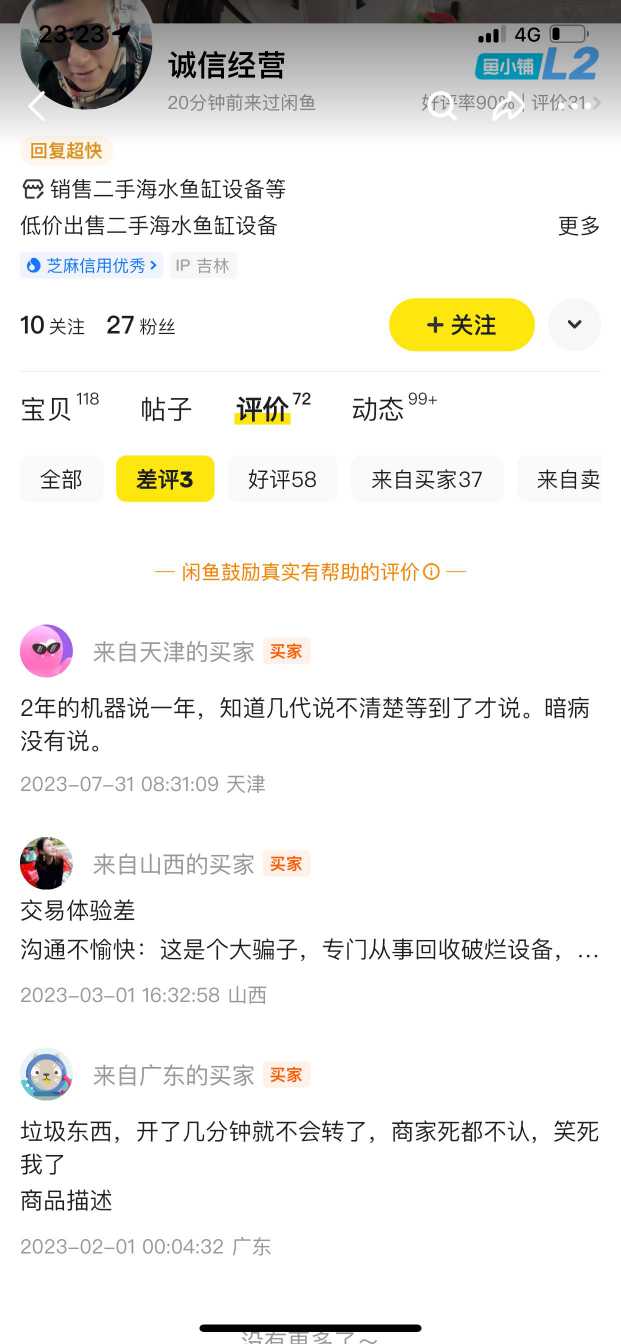
Task: Expand the dropdown next to 关注
Action: 574,325
